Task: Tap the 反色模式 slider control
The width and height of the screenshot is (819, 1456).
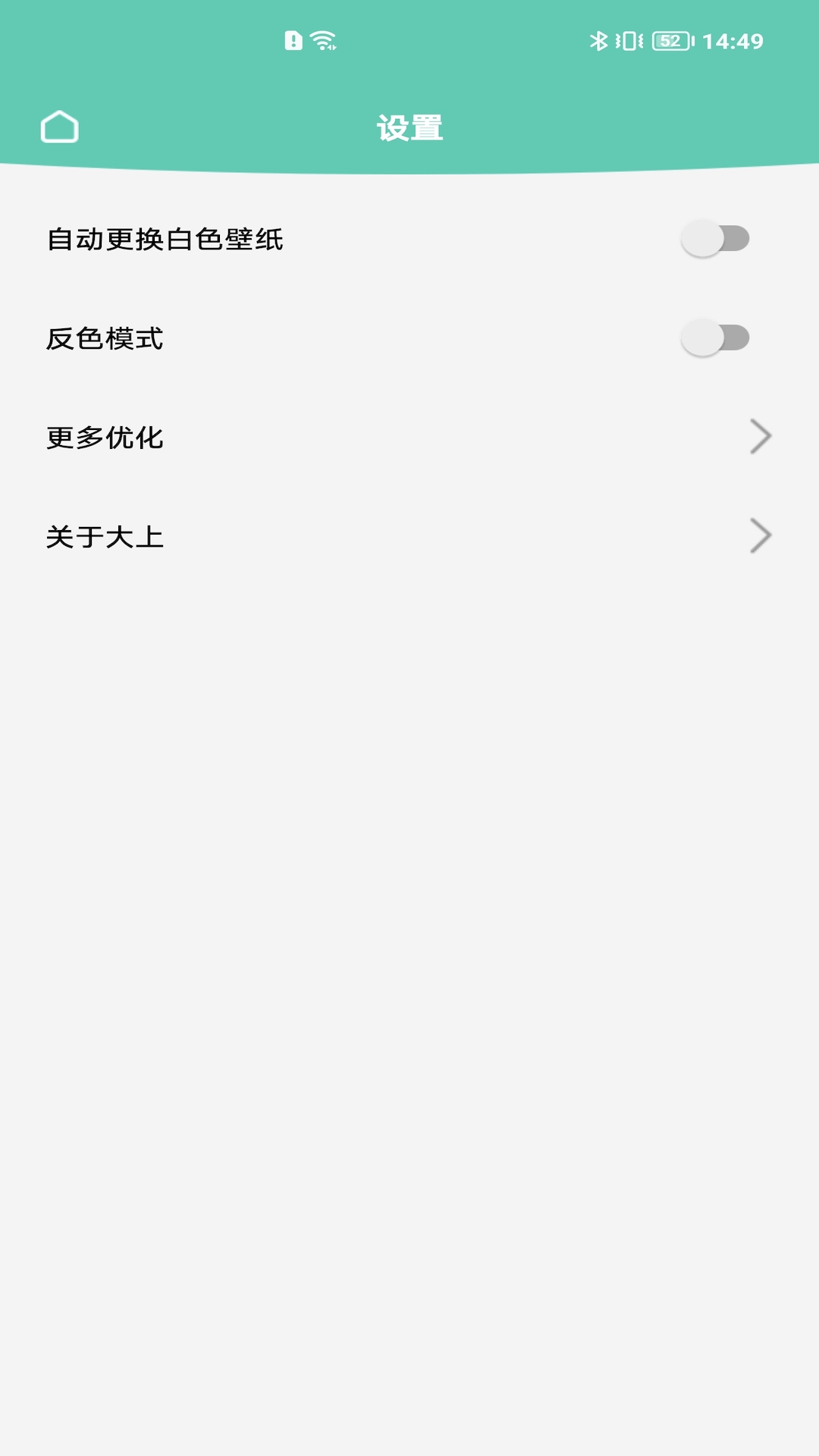Action: (715, 336)
